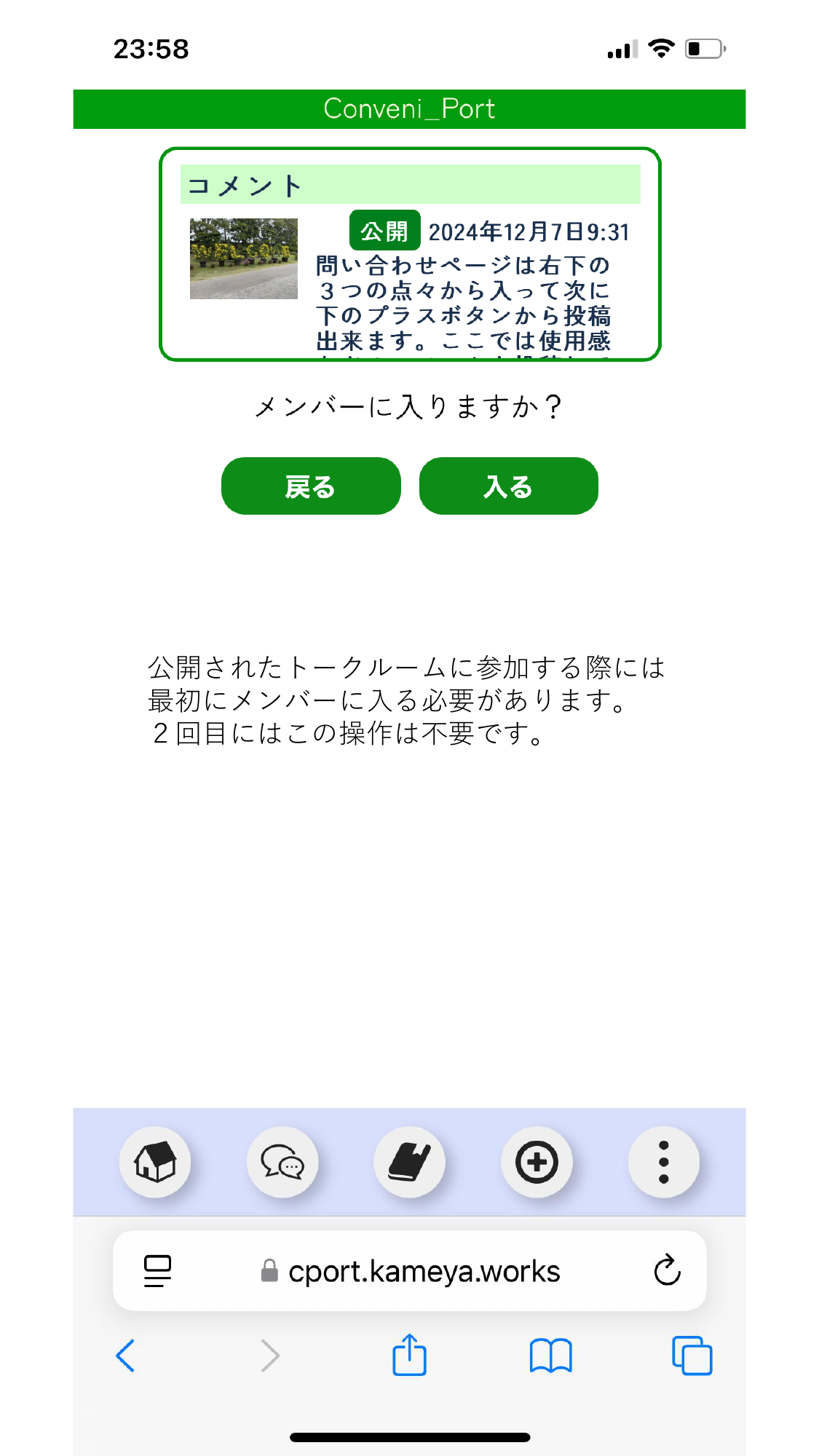Open Safari page settings menu icon
Viewport: 819px width, 1456px height.
(x=157, y=1271)
